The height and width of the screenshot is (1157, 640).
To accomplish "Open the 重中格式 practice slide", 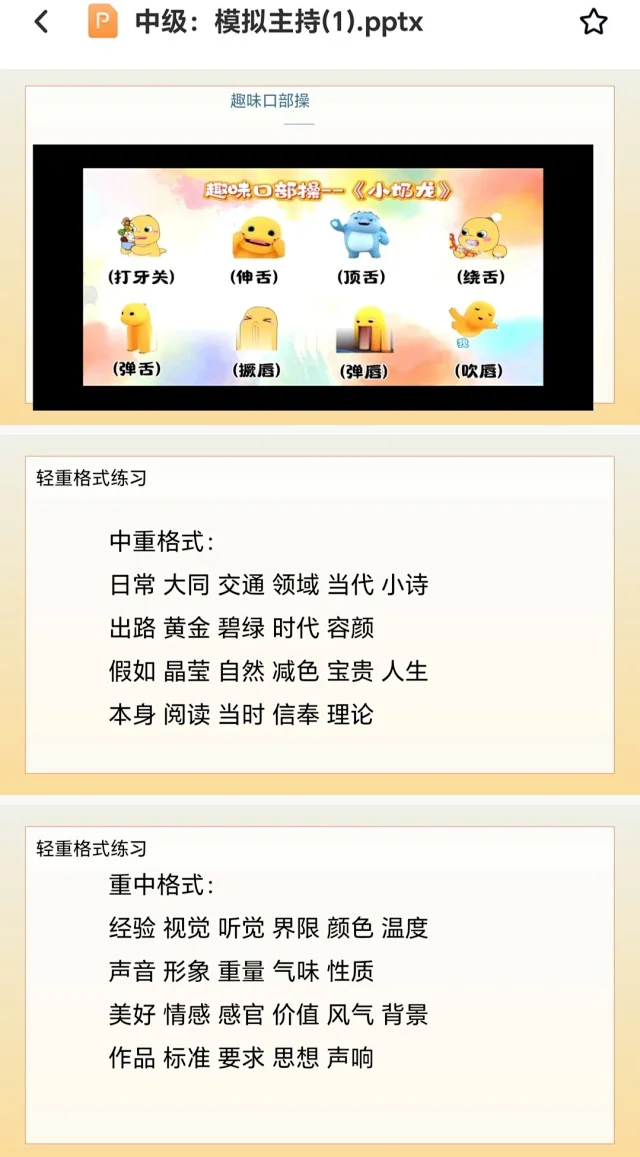I will (x=319, y=984).
